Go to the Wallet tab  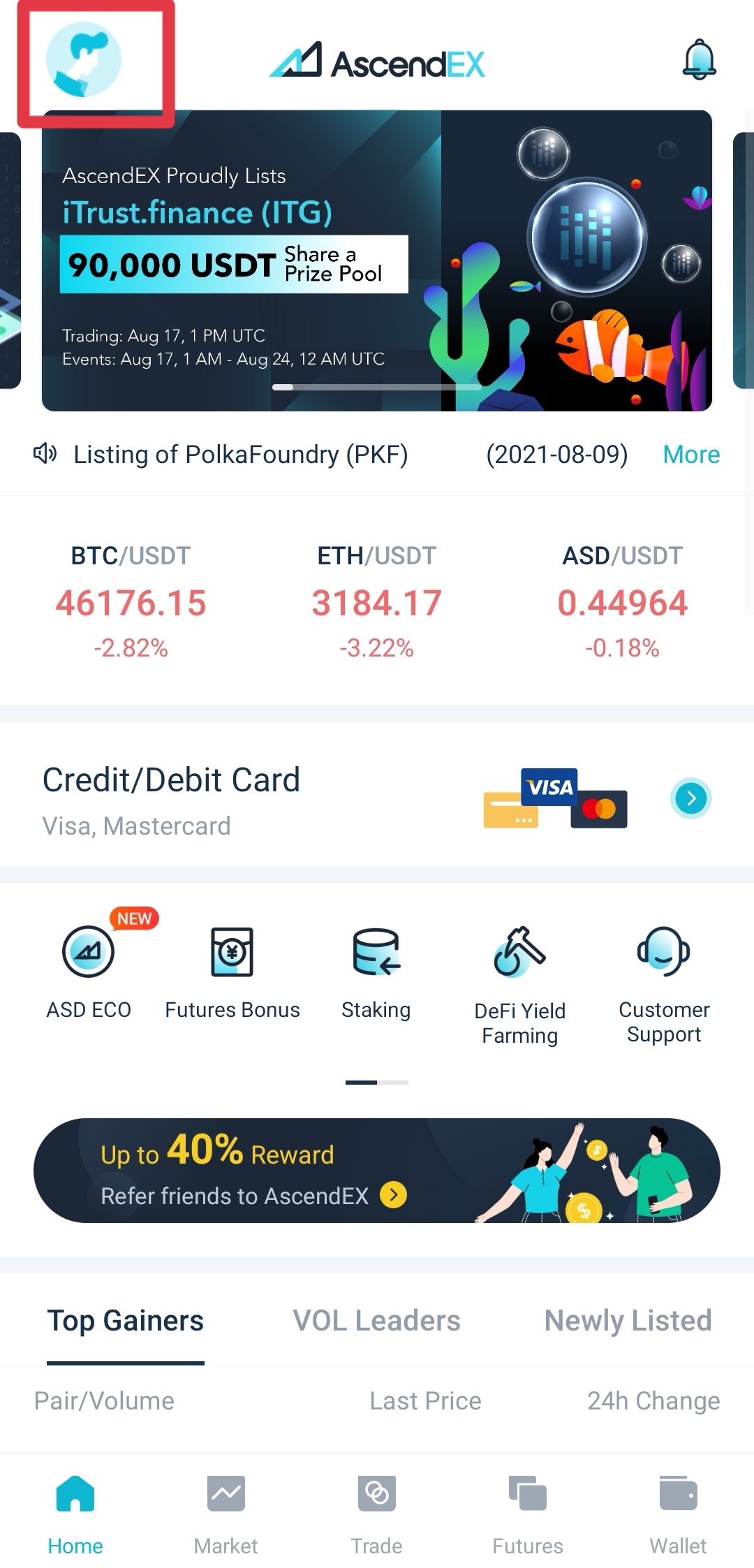click(x=678, y=1512)
